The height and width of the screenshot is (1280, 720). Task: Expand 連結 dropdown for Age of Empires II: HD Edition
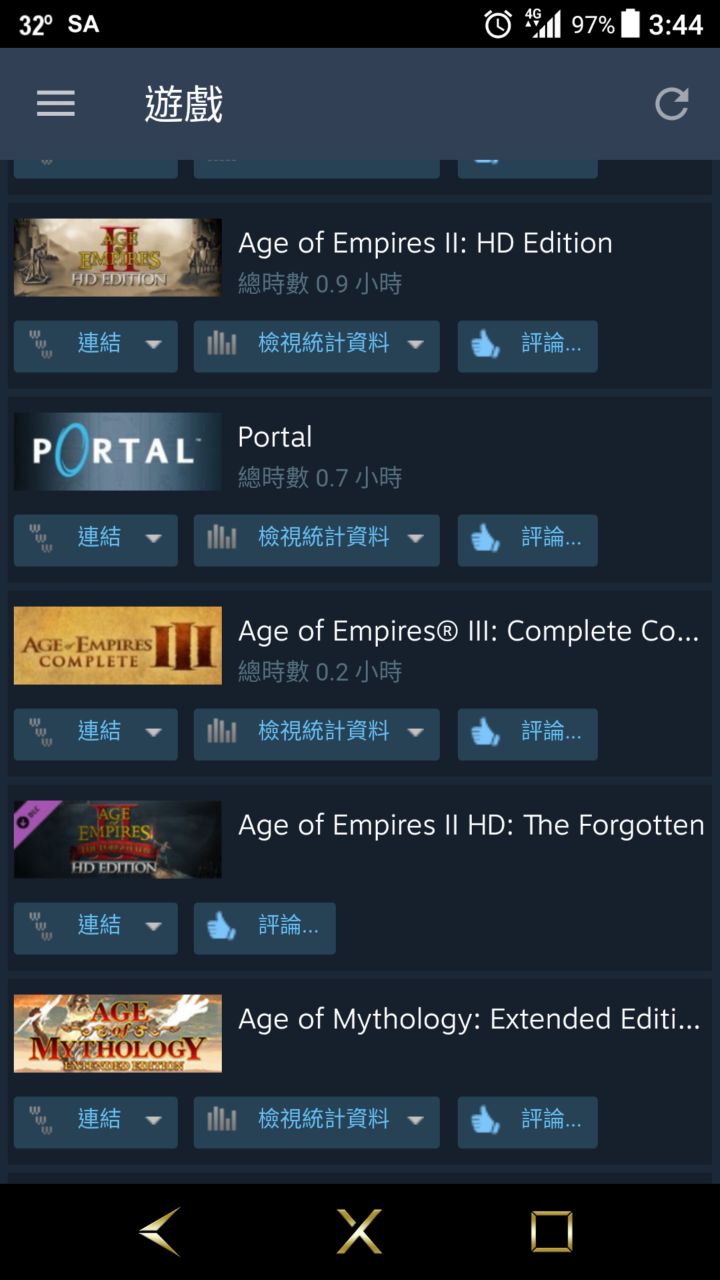(x=96, y=346)
